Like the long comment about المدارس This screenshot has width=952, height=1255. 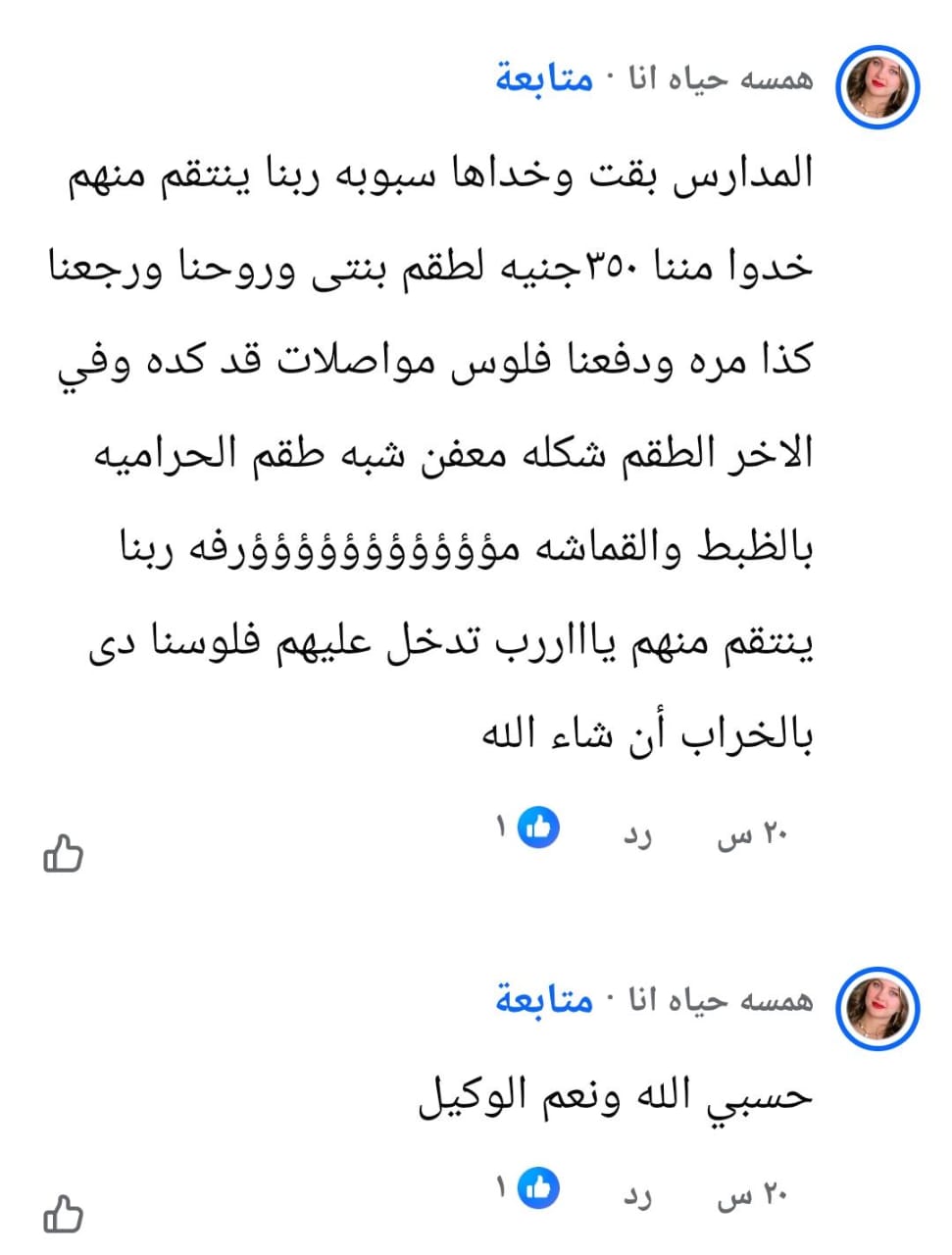[64, 854]
